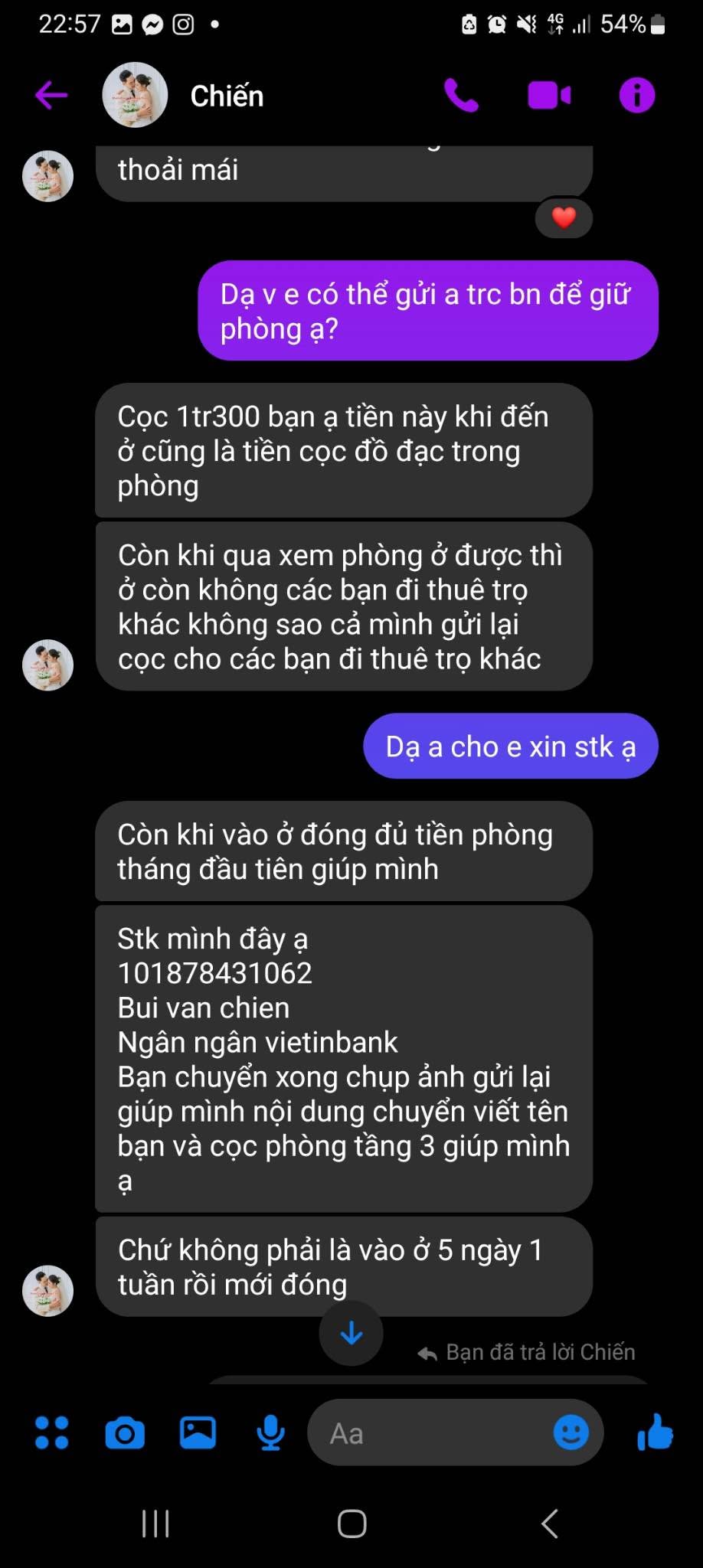Open the camera to take a photo
This screenshot has height=1568, width=703.
tap(125, 1432)
